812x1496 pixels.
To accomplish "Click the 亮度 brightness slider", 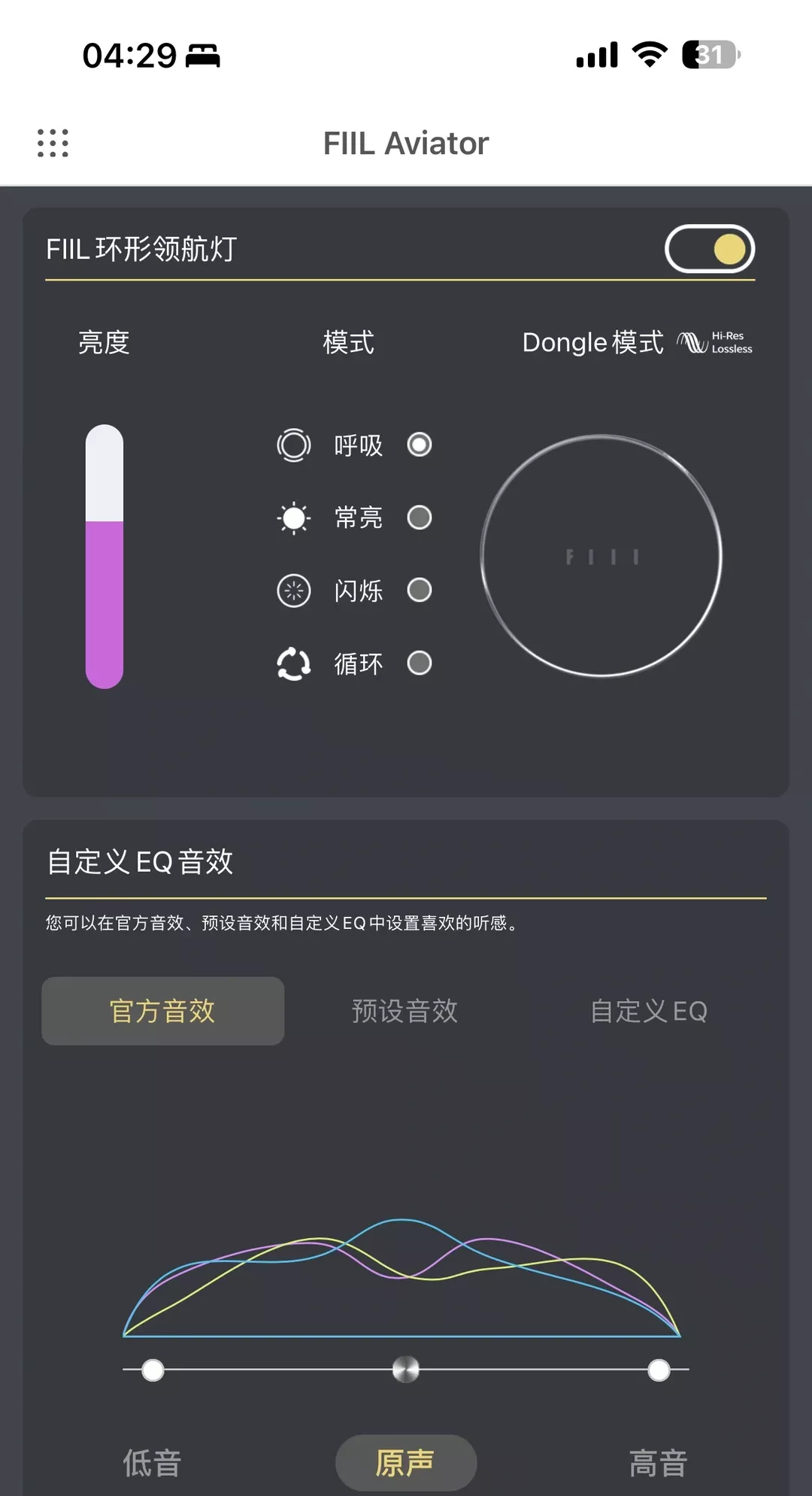I will pos(105,557).
